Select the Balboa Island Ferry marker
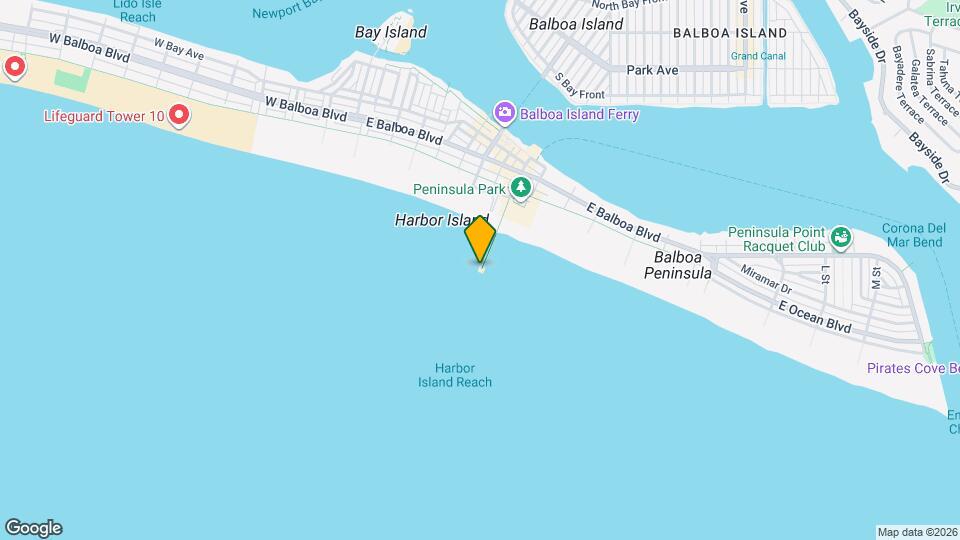Viewport: 960px width, 540px height. tap(507, 114)
